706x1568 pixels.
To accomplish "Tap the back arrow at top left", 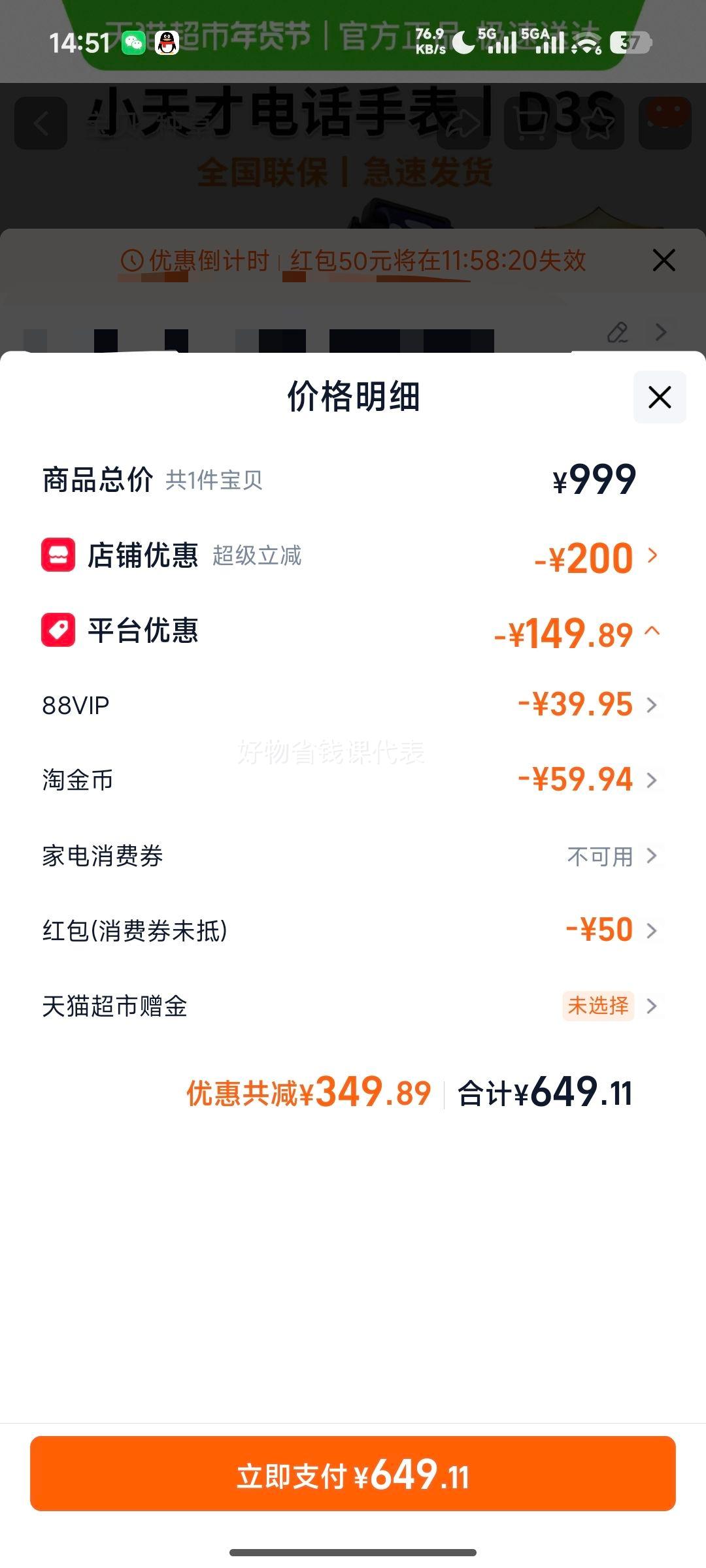I will point(41,122).
